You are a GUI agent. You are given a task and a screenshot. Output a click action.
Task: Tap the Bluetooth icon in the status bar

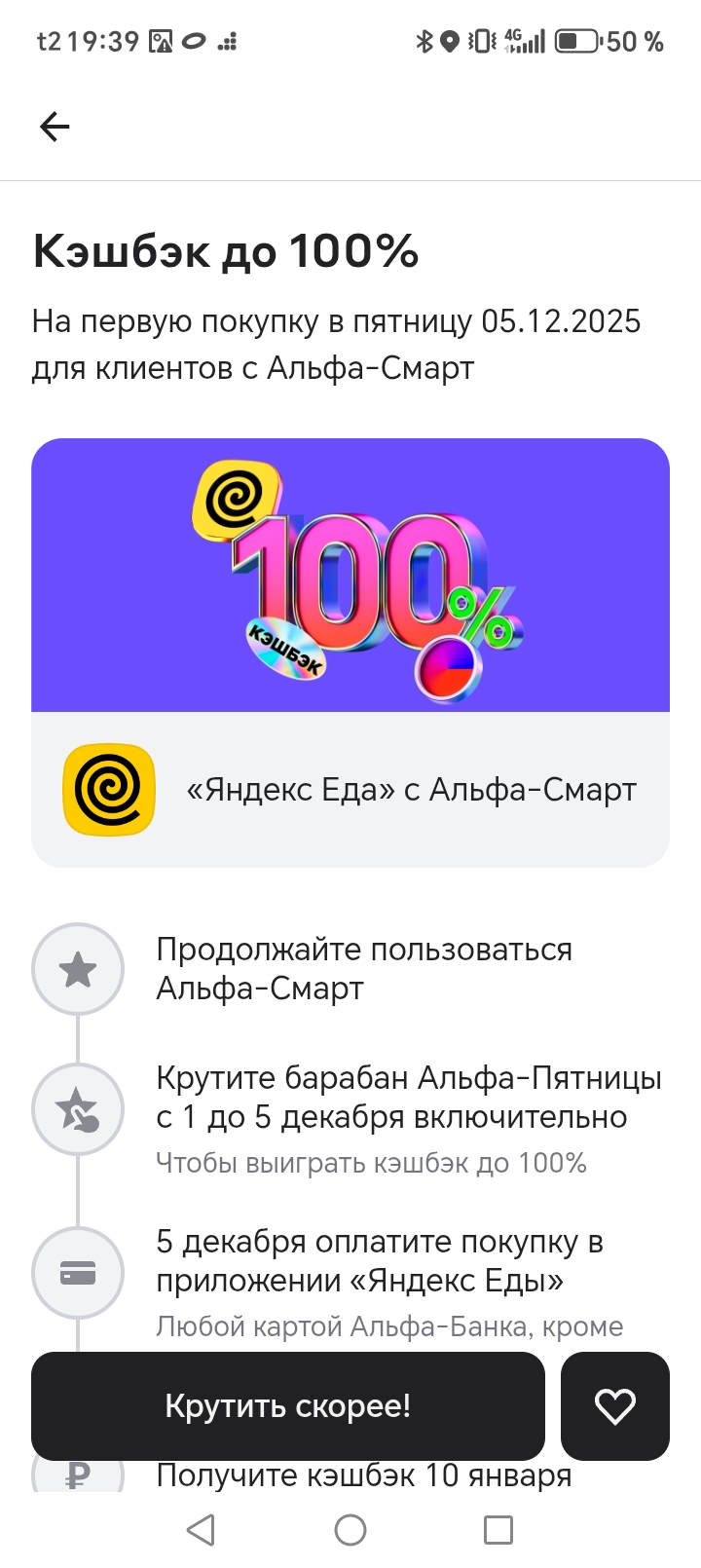(424, 41)
